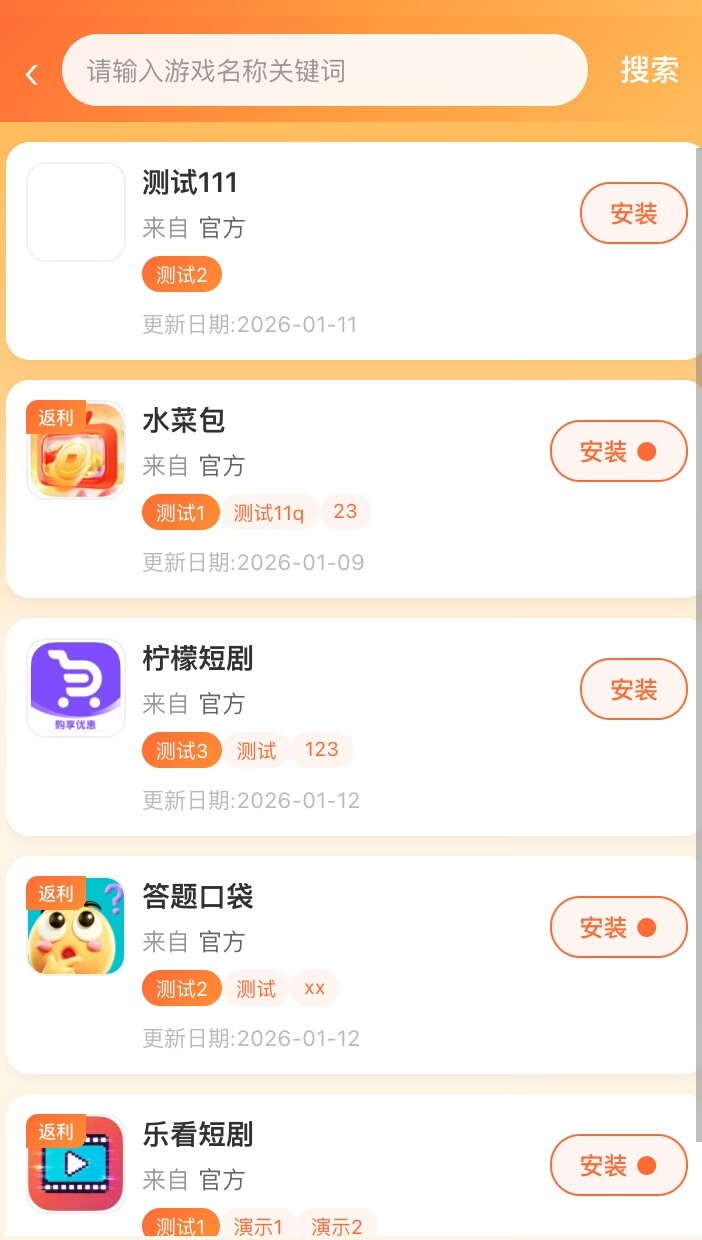Install the 测试111 app
The image size is (702, 1240).
click(x=633, y=213)
